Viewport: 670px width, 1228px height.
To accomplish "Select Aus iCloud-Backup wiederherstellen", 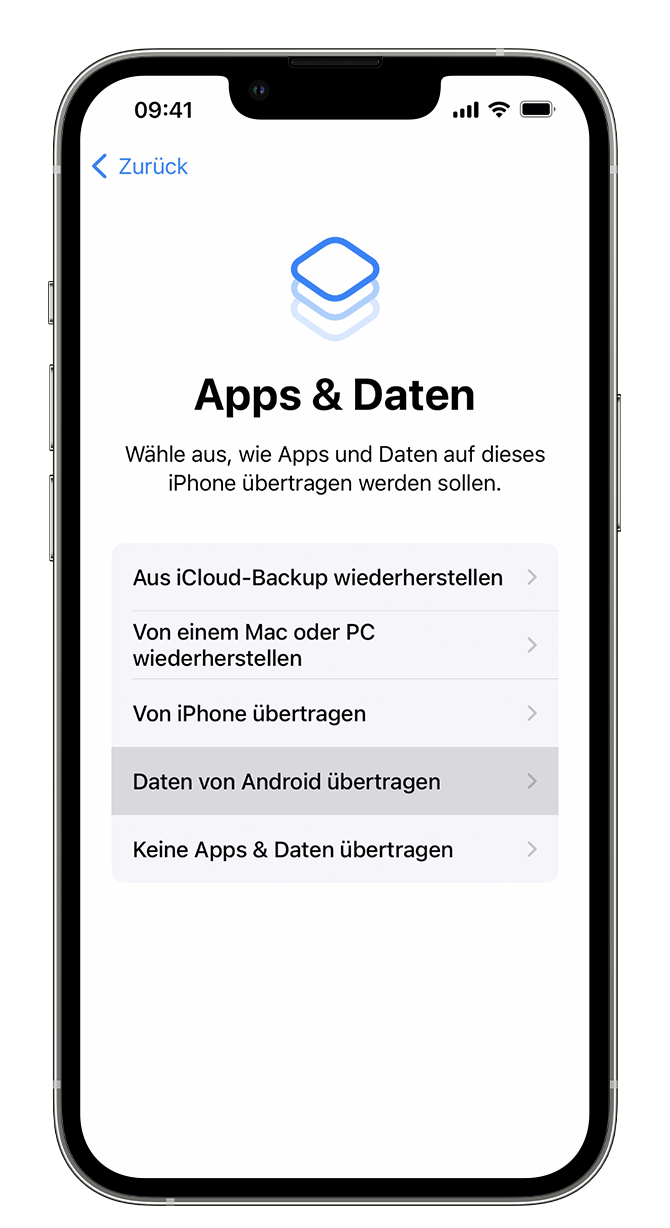I will 334,578.
